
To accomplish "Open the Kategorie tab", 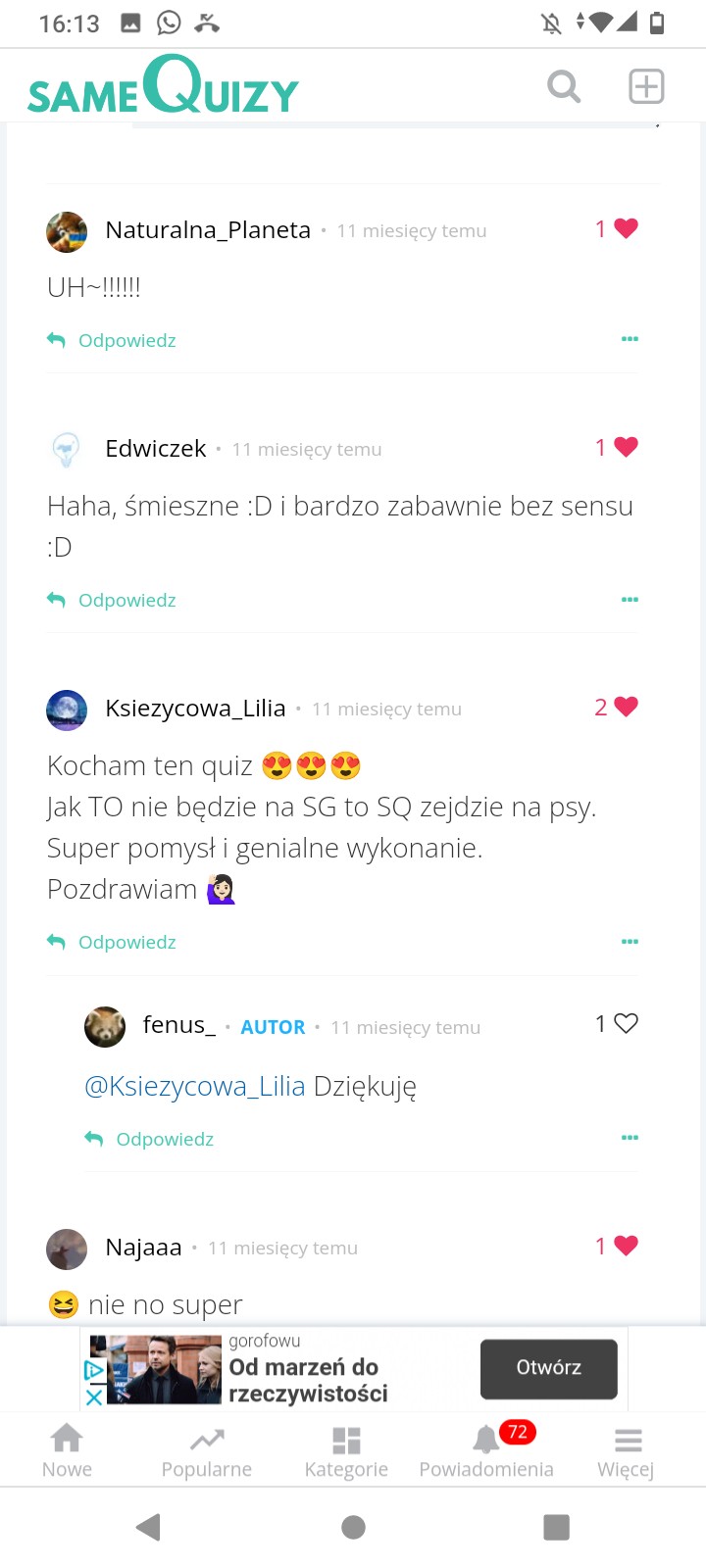I will (346, 1450).
